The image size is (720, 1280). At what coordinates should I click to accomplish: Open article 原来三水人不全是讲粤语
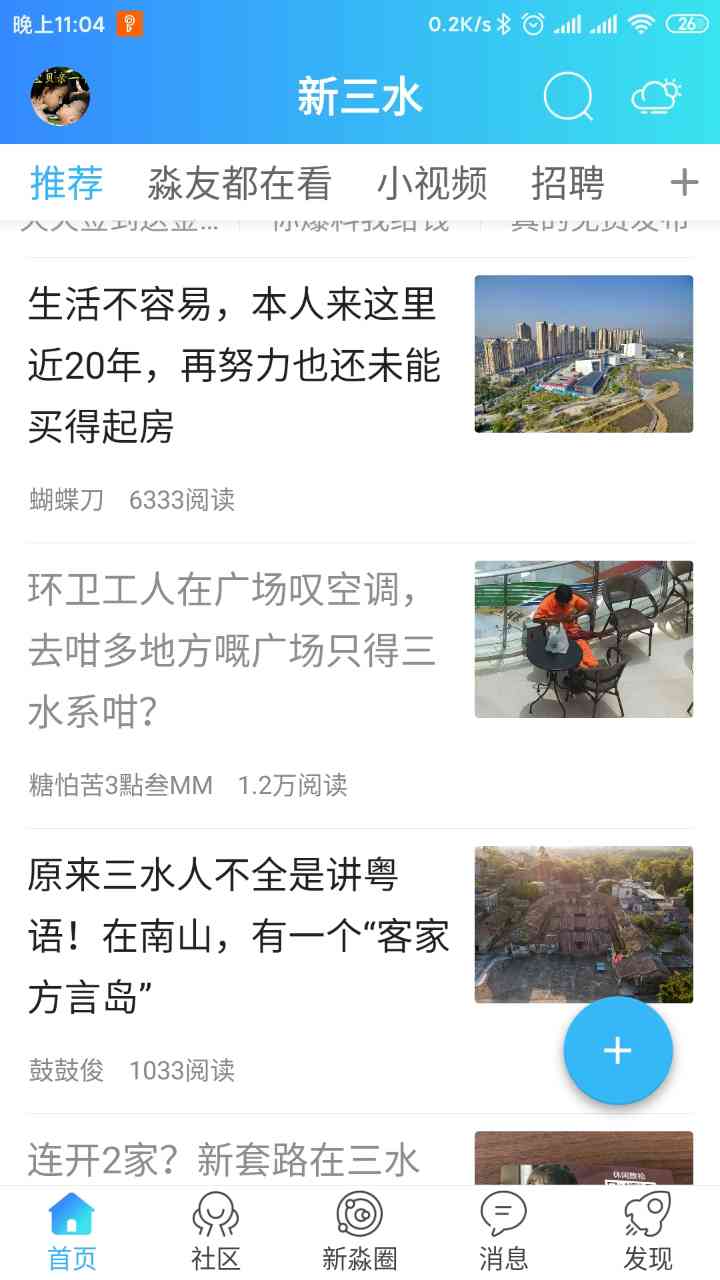point(235,935)
